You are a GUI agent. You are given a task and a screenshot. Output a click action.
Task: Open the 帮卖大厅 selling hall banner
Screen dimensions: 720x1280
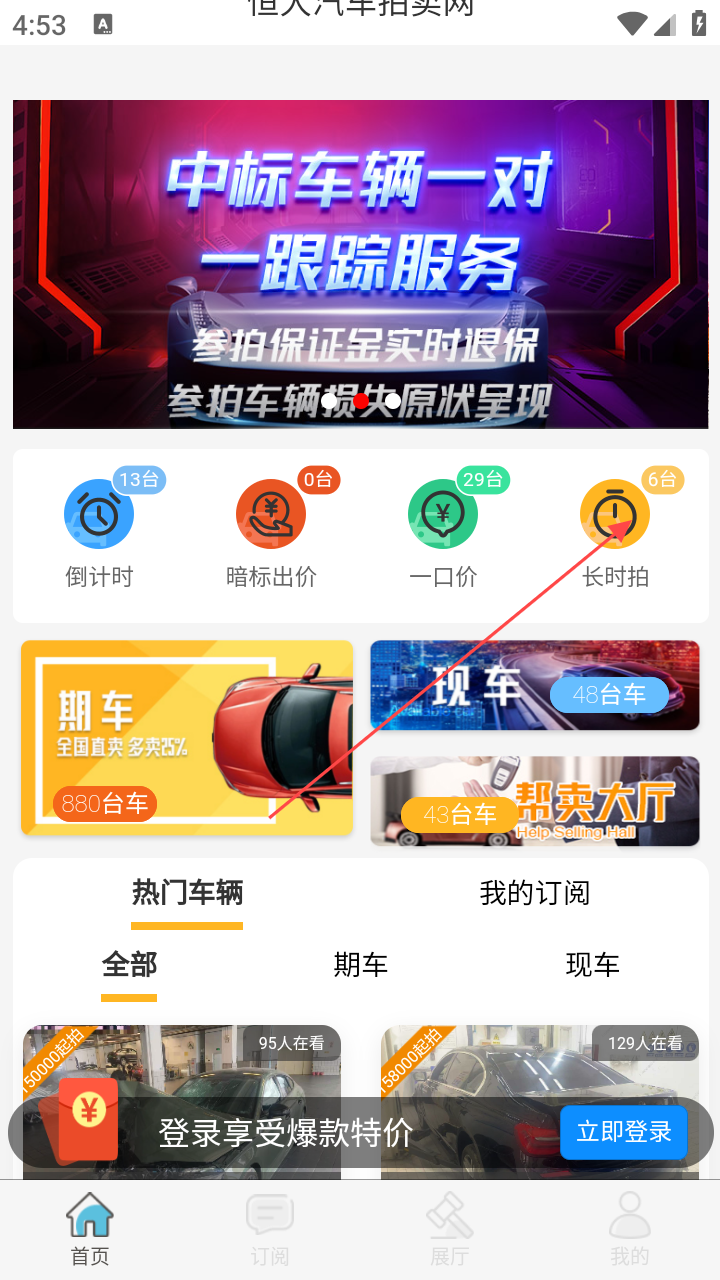534,801
